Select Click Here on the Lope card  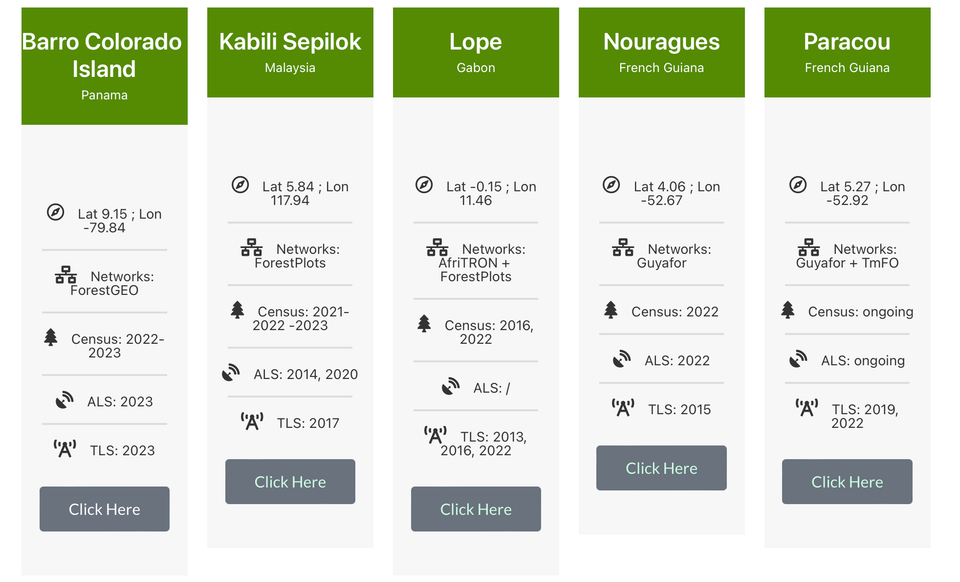(x=476, y=509)
